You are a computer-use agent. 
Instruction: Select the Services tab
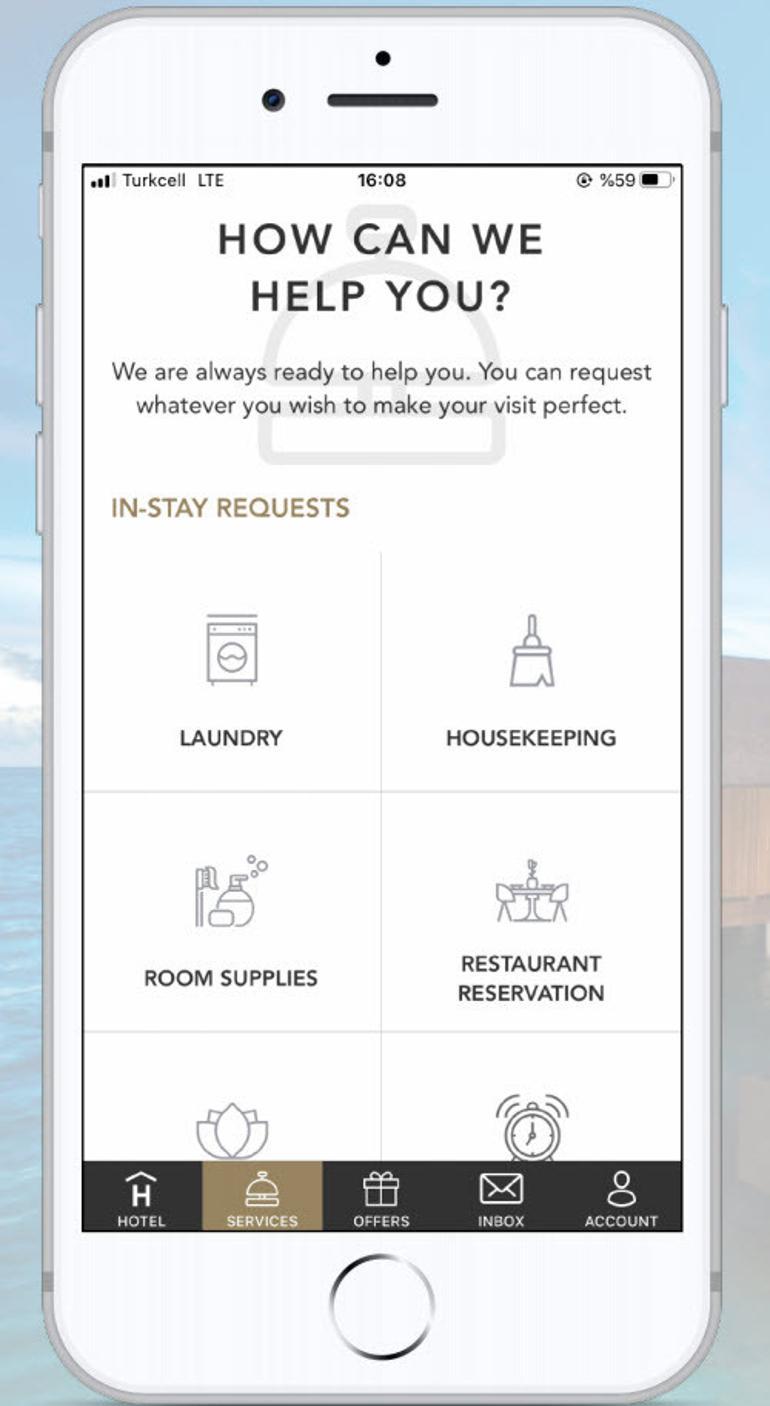(262, 1197)
